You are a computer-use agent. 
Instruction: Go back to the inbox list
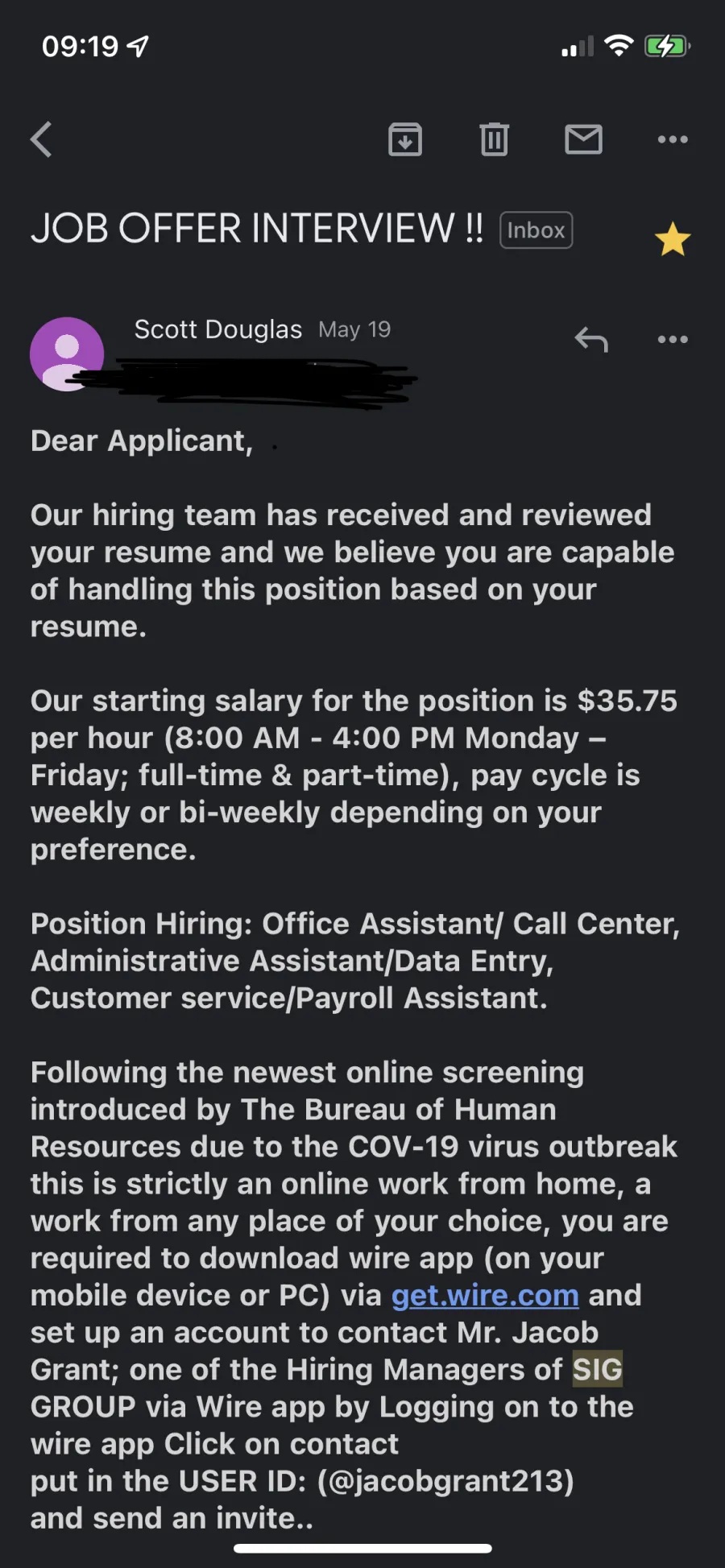41,139
